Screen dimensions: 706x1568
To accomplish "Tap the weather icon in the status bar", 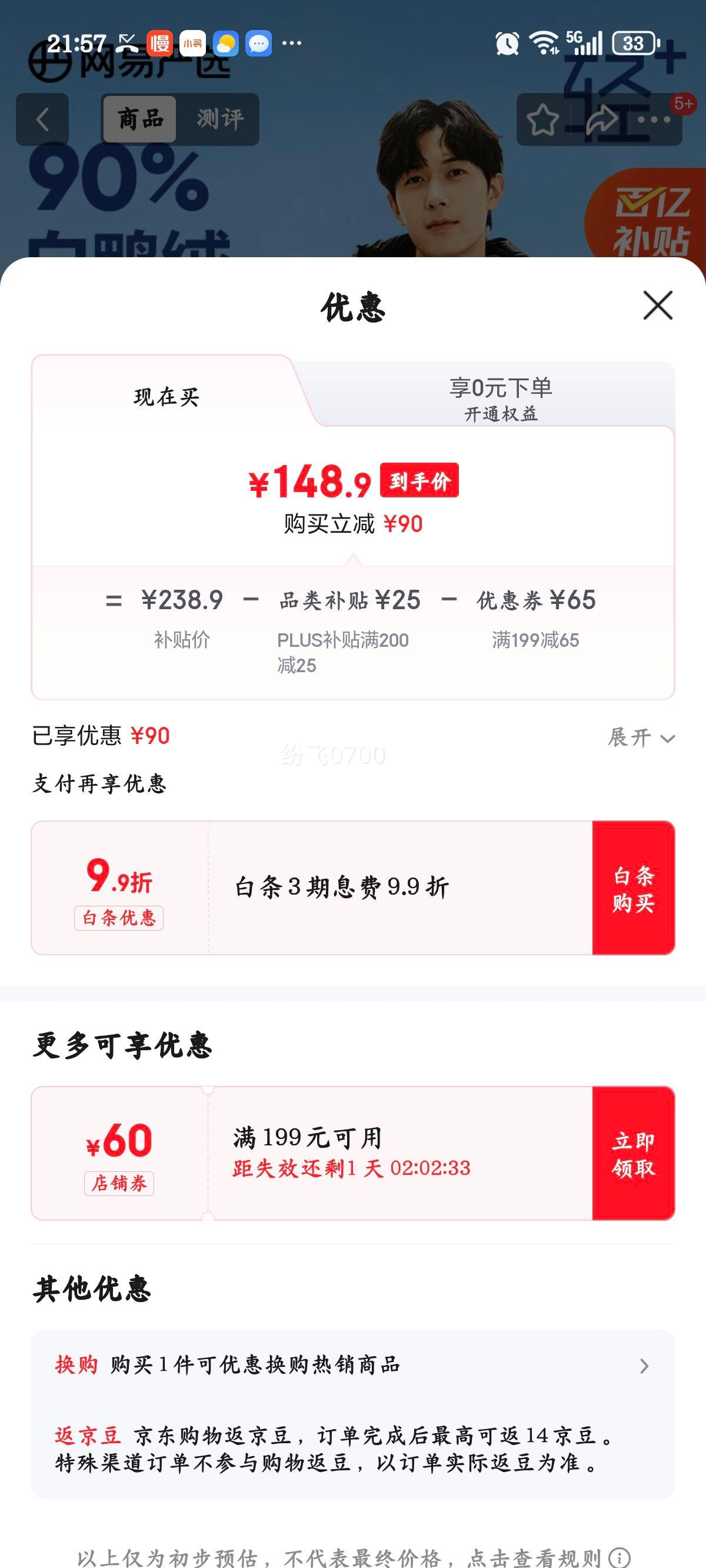I will 225,41.
